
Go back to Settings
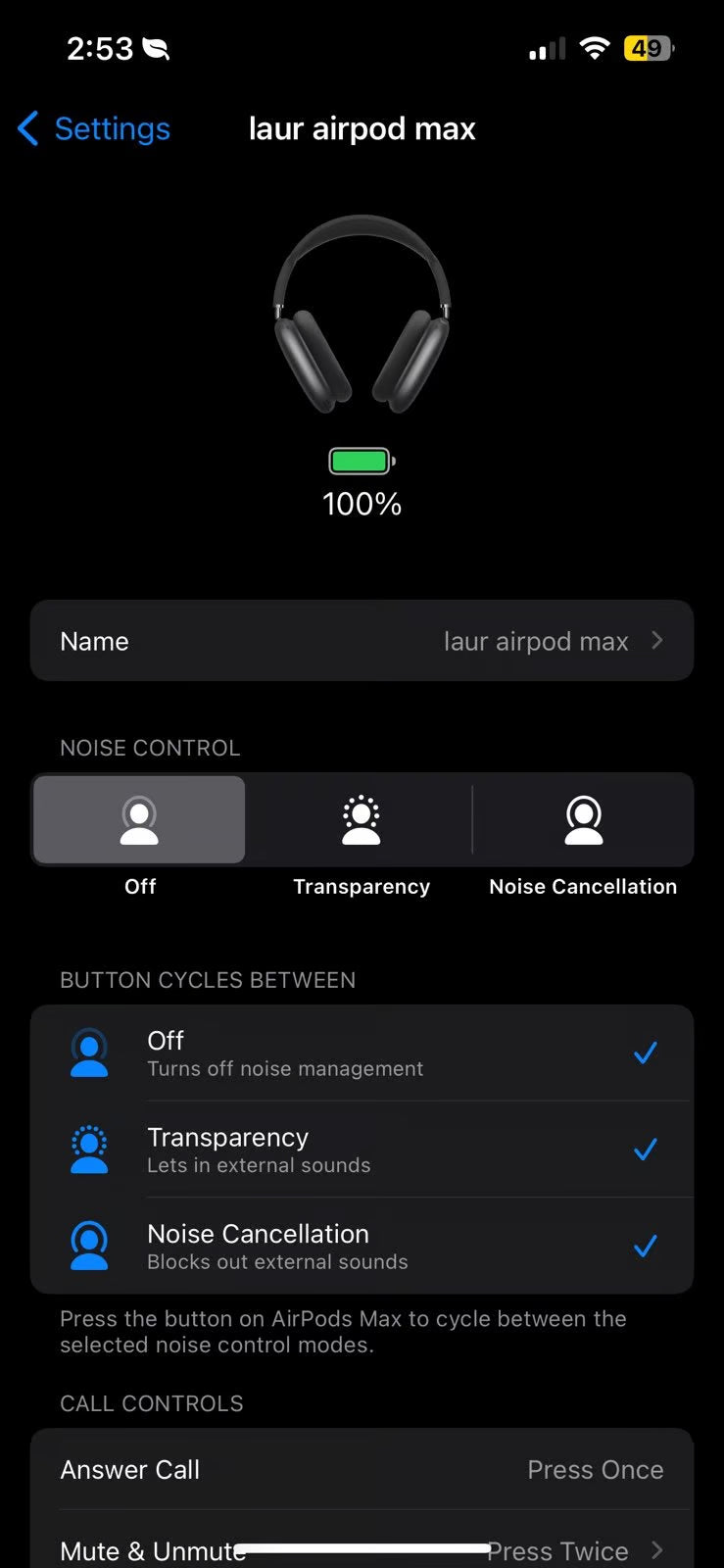93,128
